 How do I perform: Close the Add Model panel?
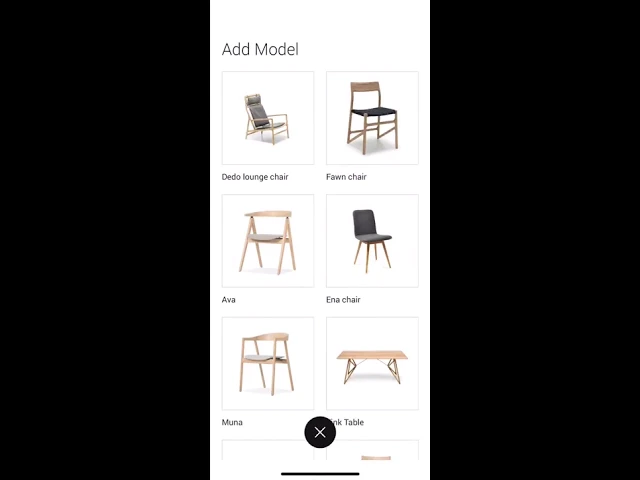tap(320, 432)
